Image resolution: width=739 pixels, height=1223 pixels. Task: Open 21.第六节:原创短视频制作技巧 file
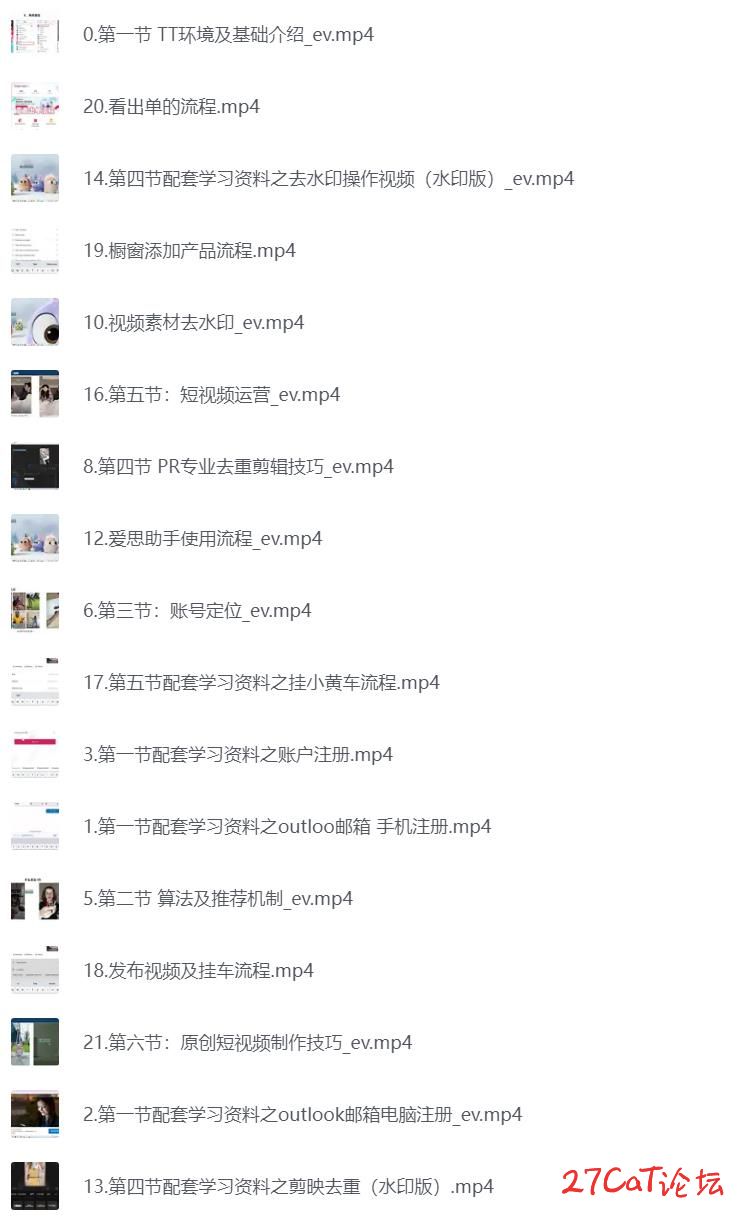pos(247,1043)
